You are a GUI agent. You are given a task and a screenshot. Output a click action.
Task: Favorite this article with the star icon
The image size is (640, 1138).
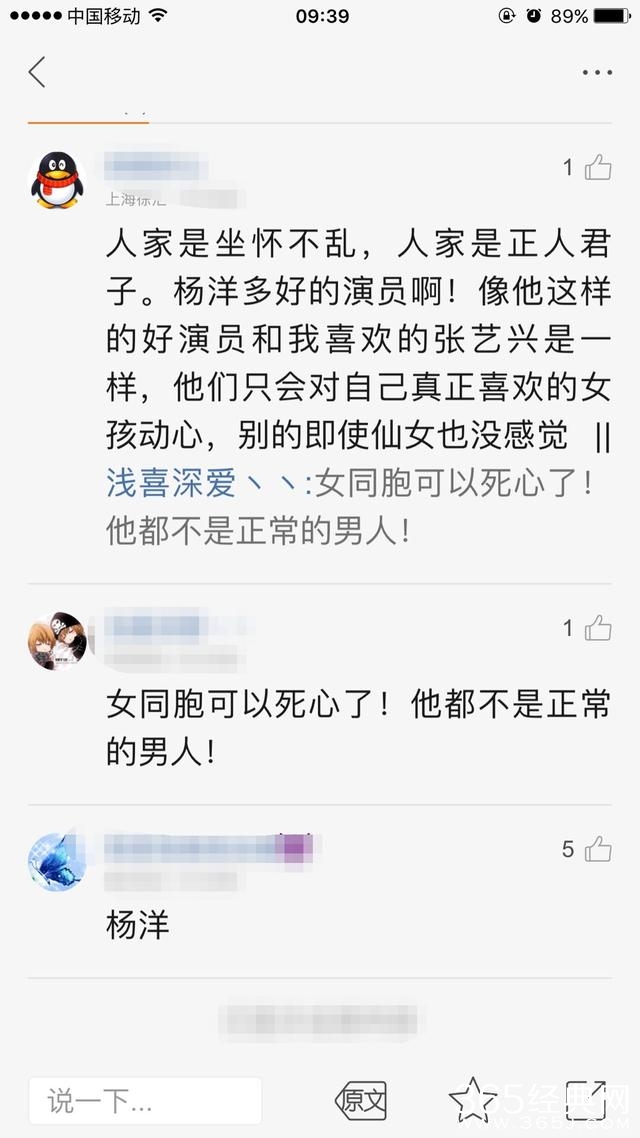tap(473, 1101)
